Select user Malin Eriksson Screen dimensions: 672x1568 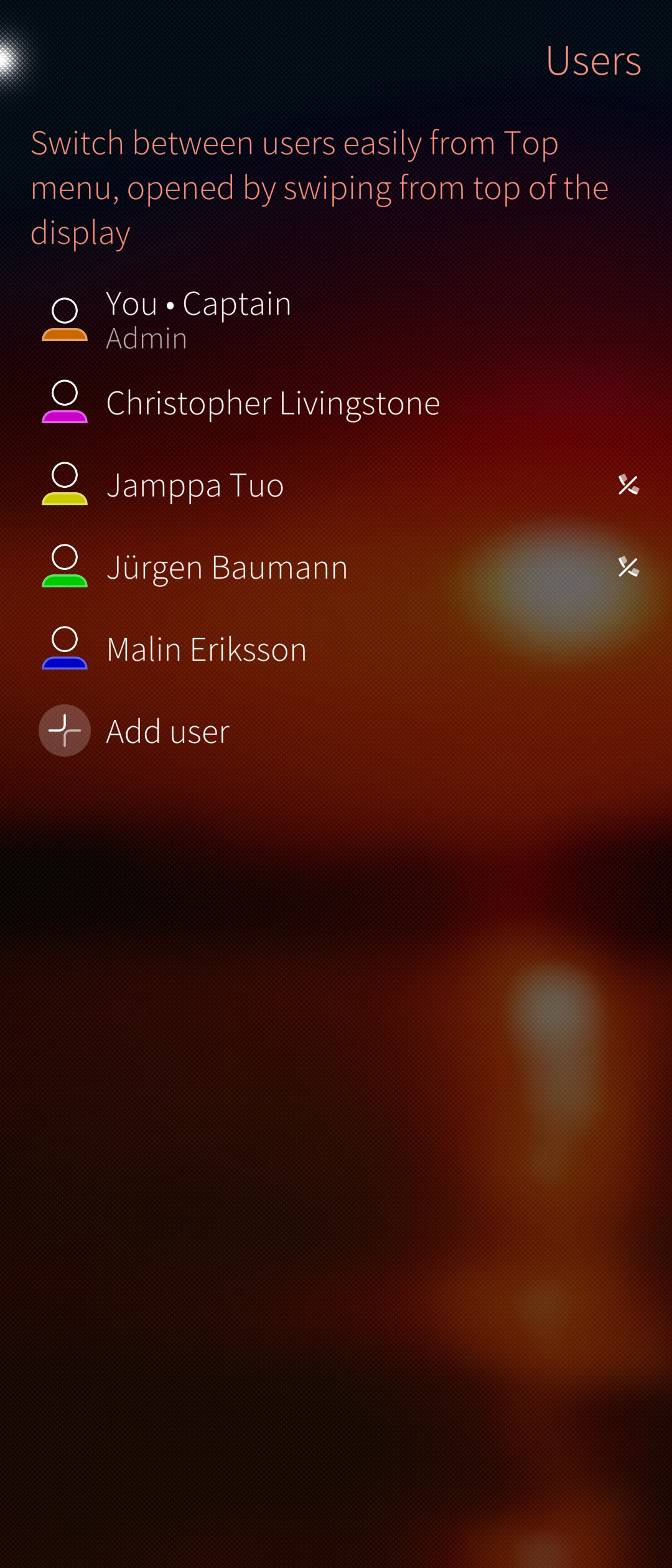[x=207, y=650]
